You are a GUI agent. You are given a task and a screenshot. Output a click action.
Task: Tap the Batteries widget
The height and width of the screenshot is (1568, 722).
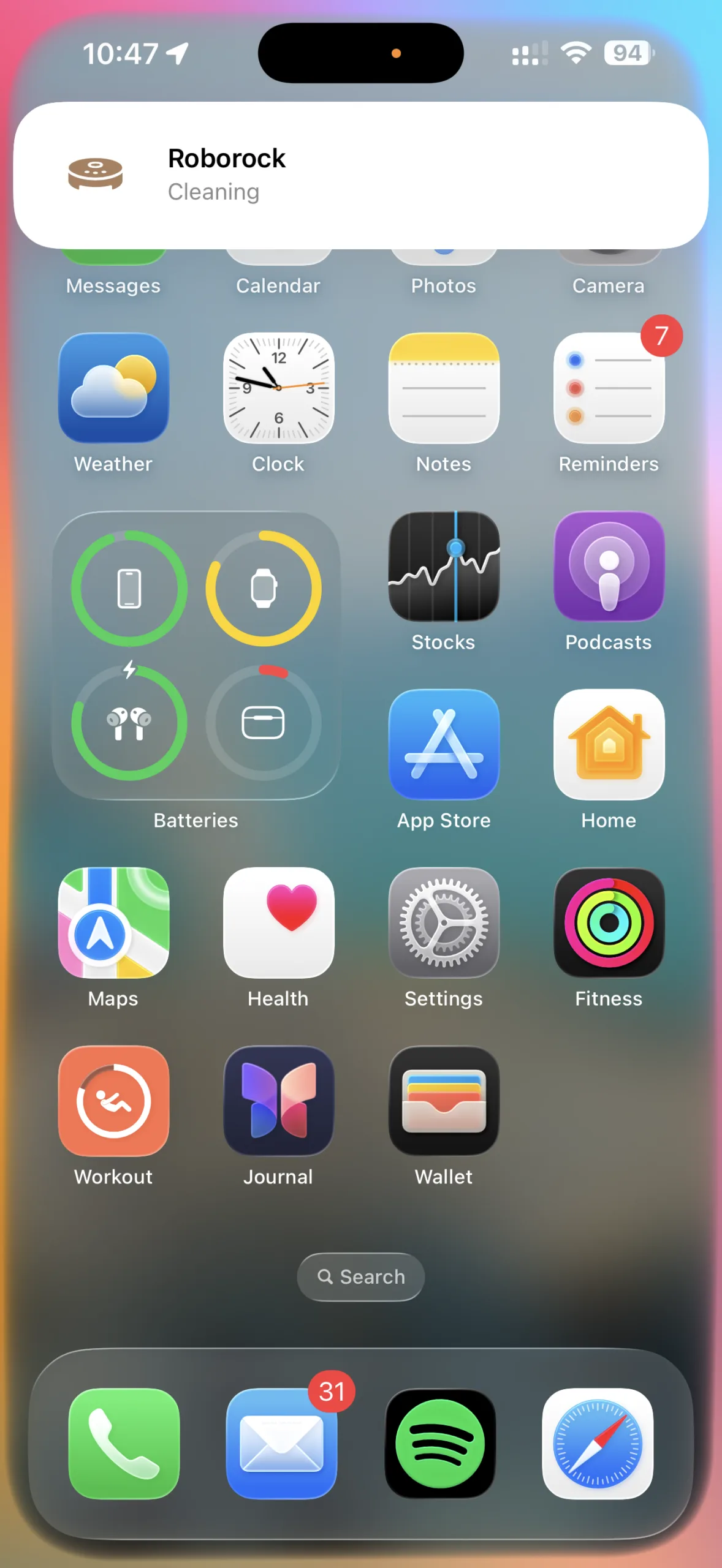click(196, 655)
